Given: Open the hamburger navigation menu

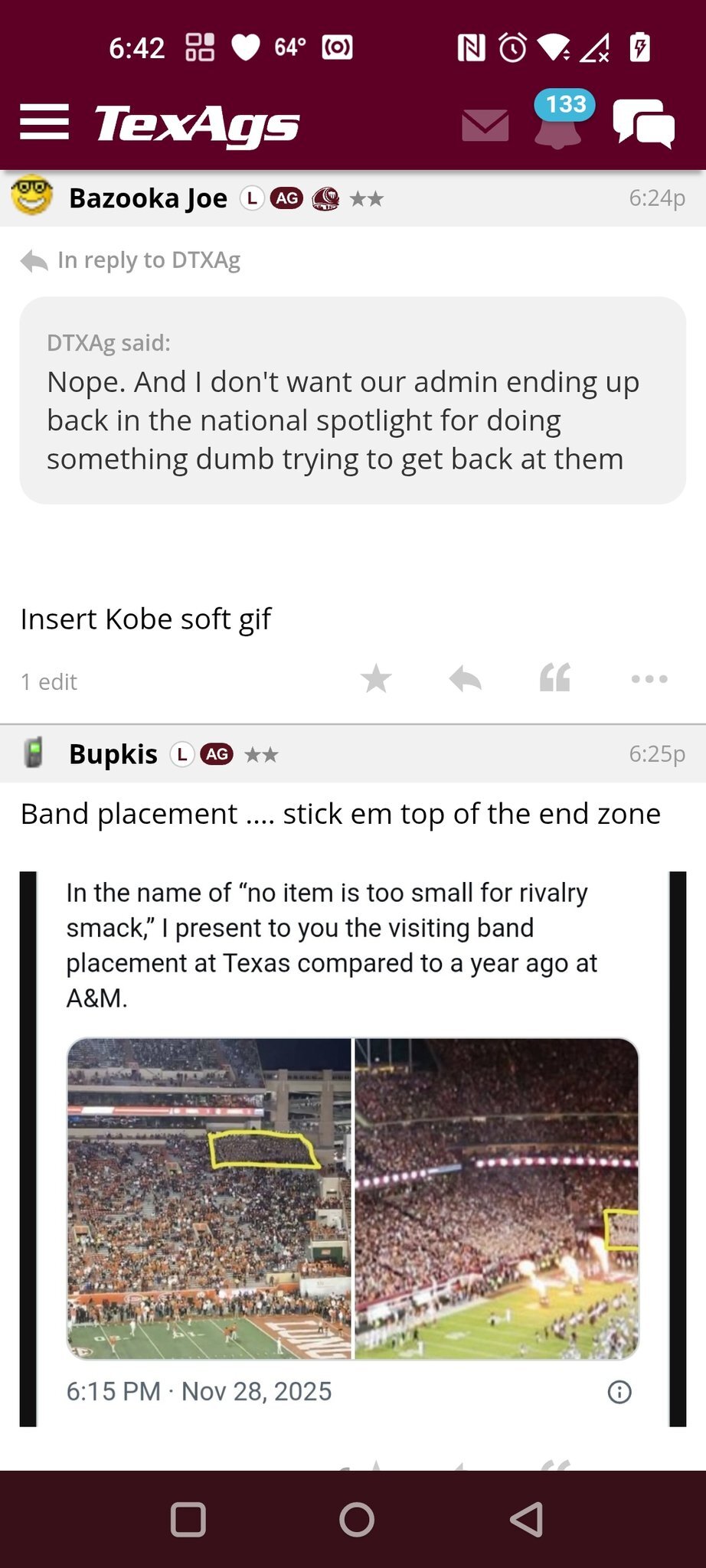Looking at the screenshot, I should [x=44, y=122].
